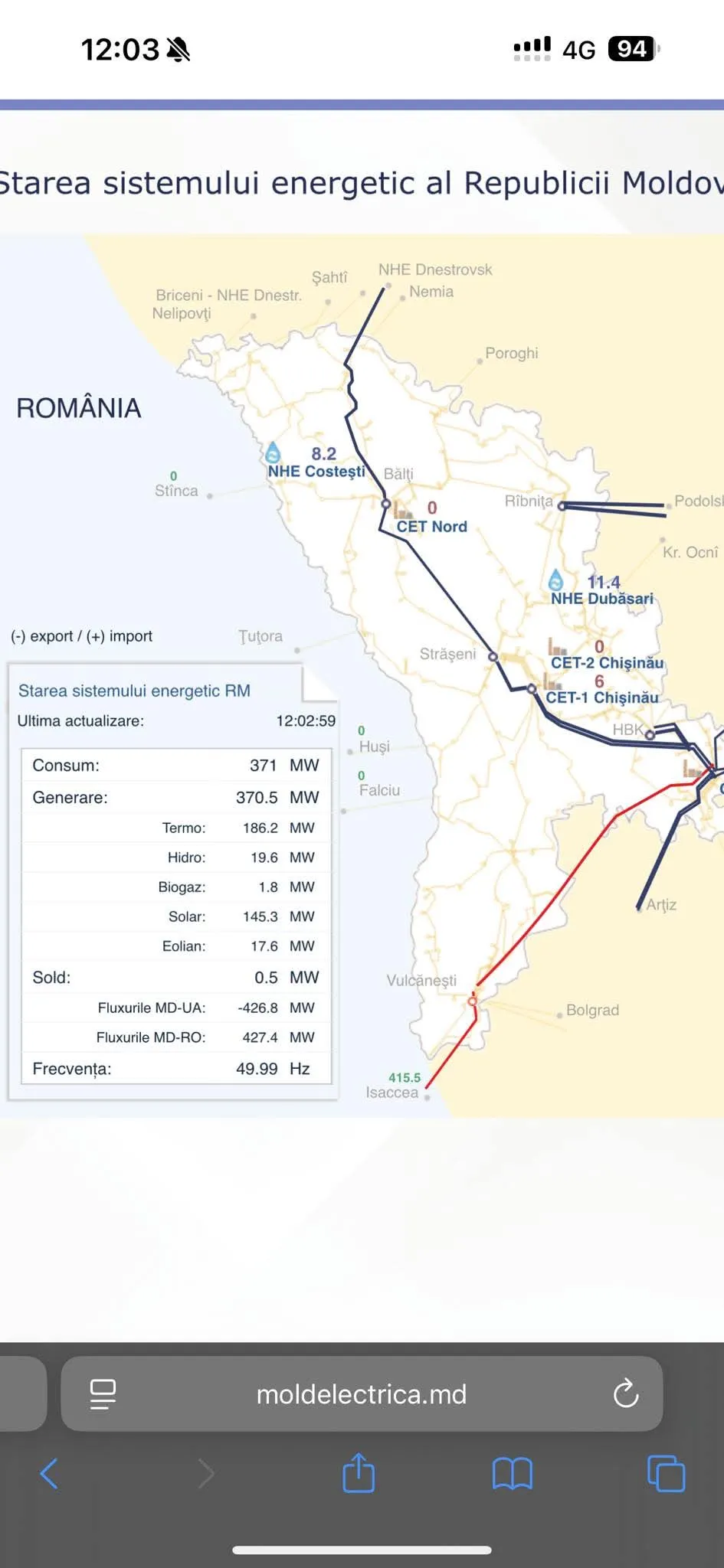Tap the moldelectrica.md address bar
Image resolution: width=724 pixels, height=1568 pixels.
pyautogui.click(x=361, y=1394)
